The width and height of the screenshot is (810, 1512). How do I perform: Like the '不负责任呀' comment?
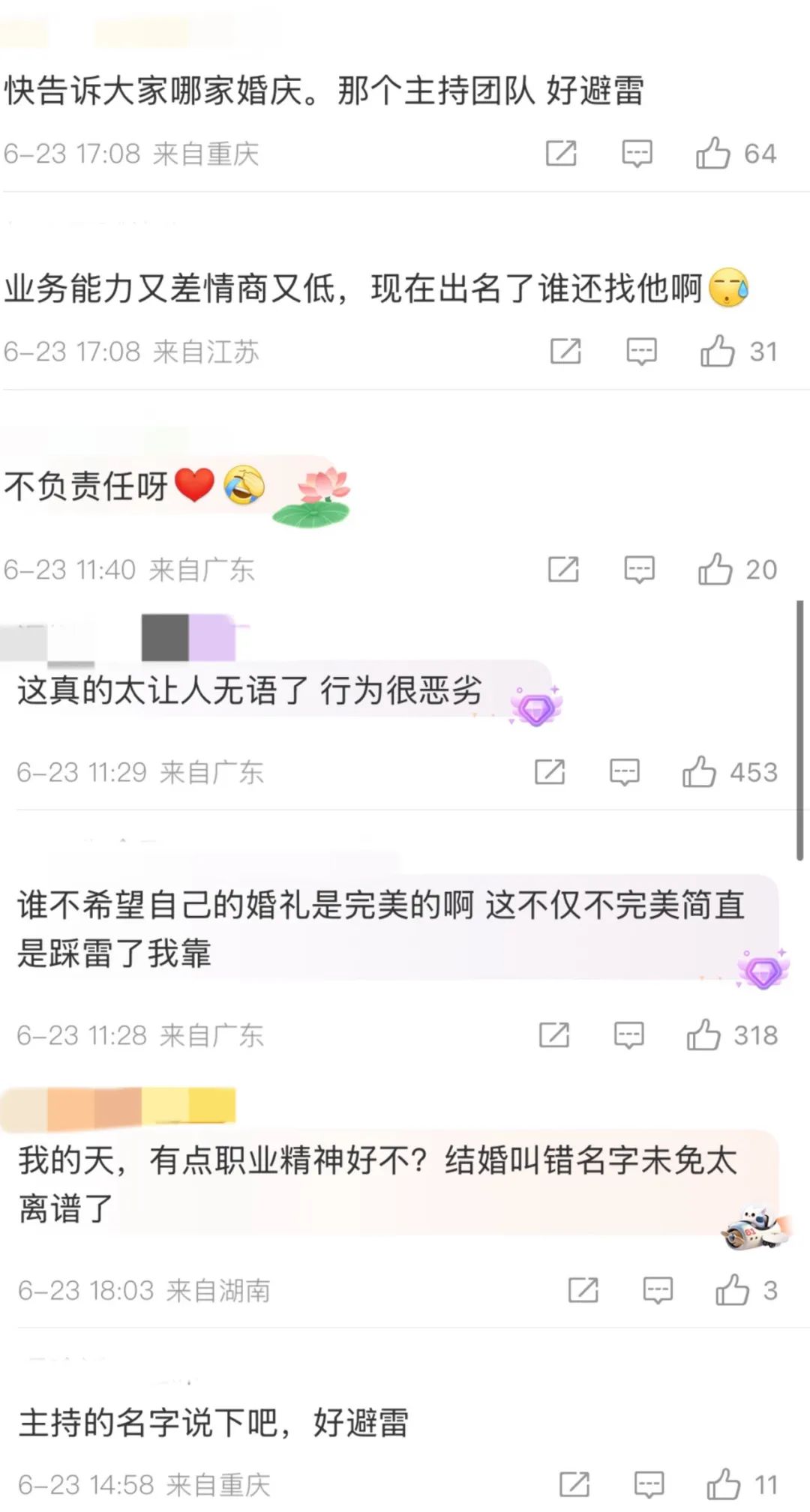pyautogui.click(x=715, y=569)
